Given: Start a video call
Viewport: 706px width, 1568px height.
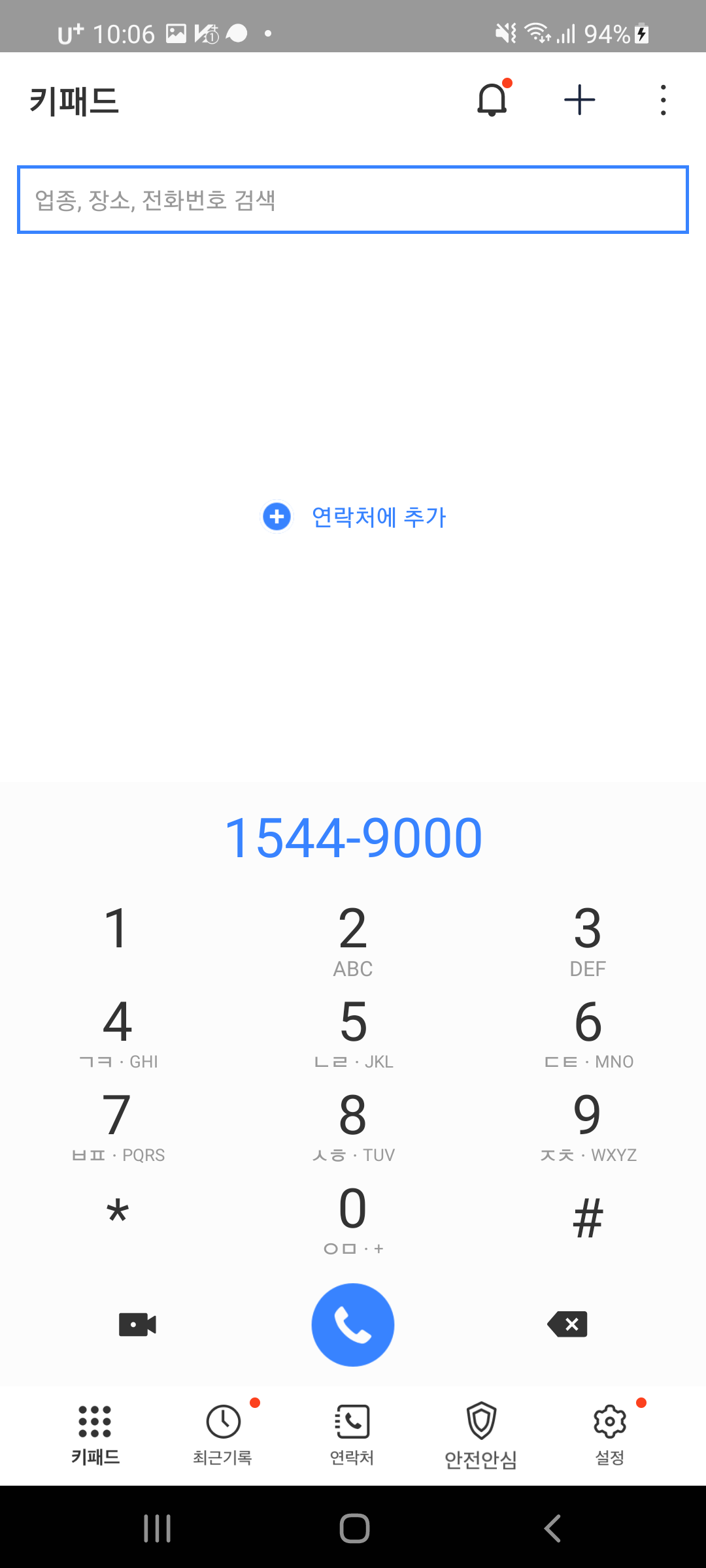Looking at the screenshot, I should [136, 1324].
